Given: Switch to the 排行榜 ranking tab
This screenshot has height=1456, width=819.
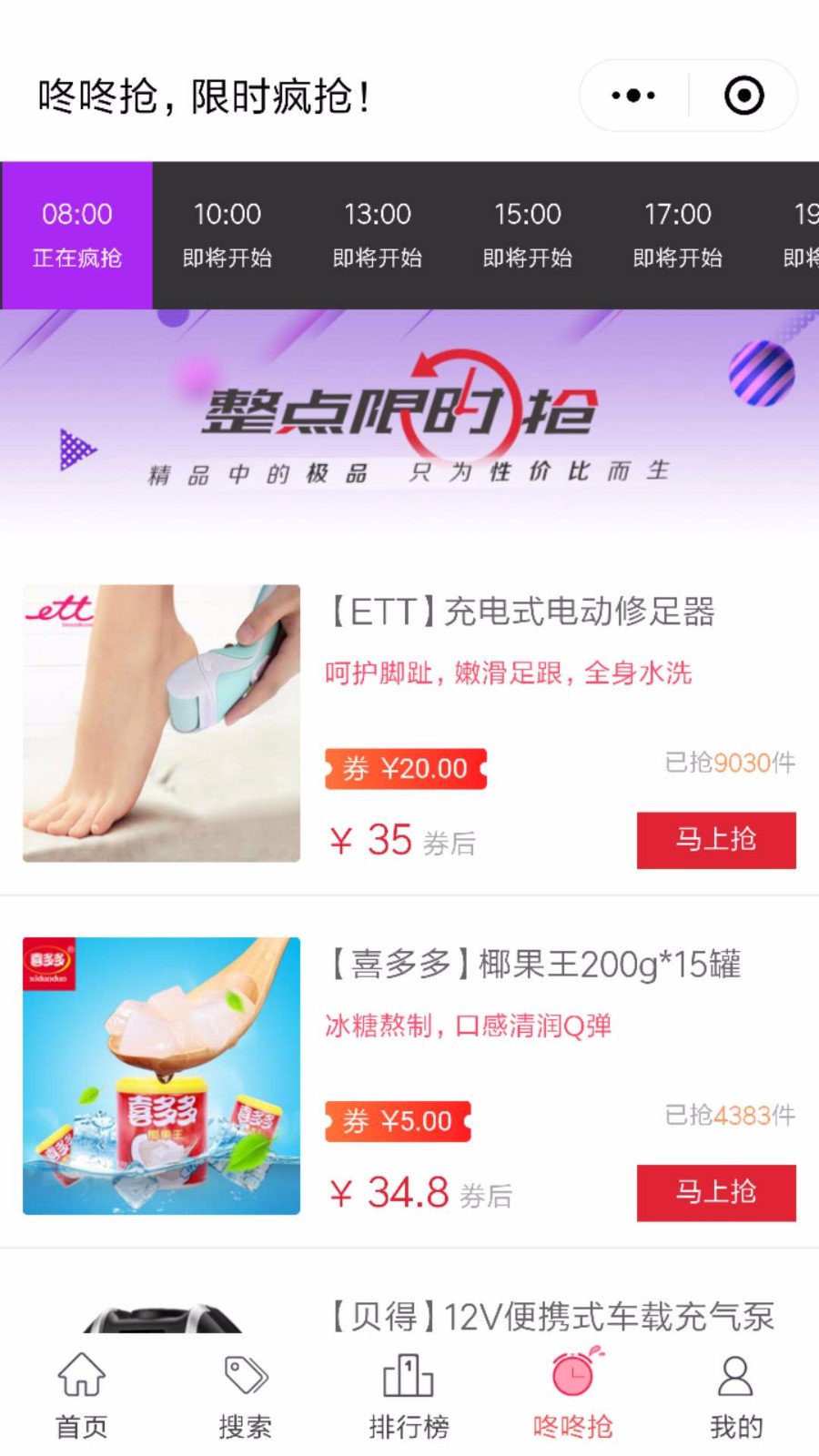Looking at the screenshot, I should pos(409,1396).
